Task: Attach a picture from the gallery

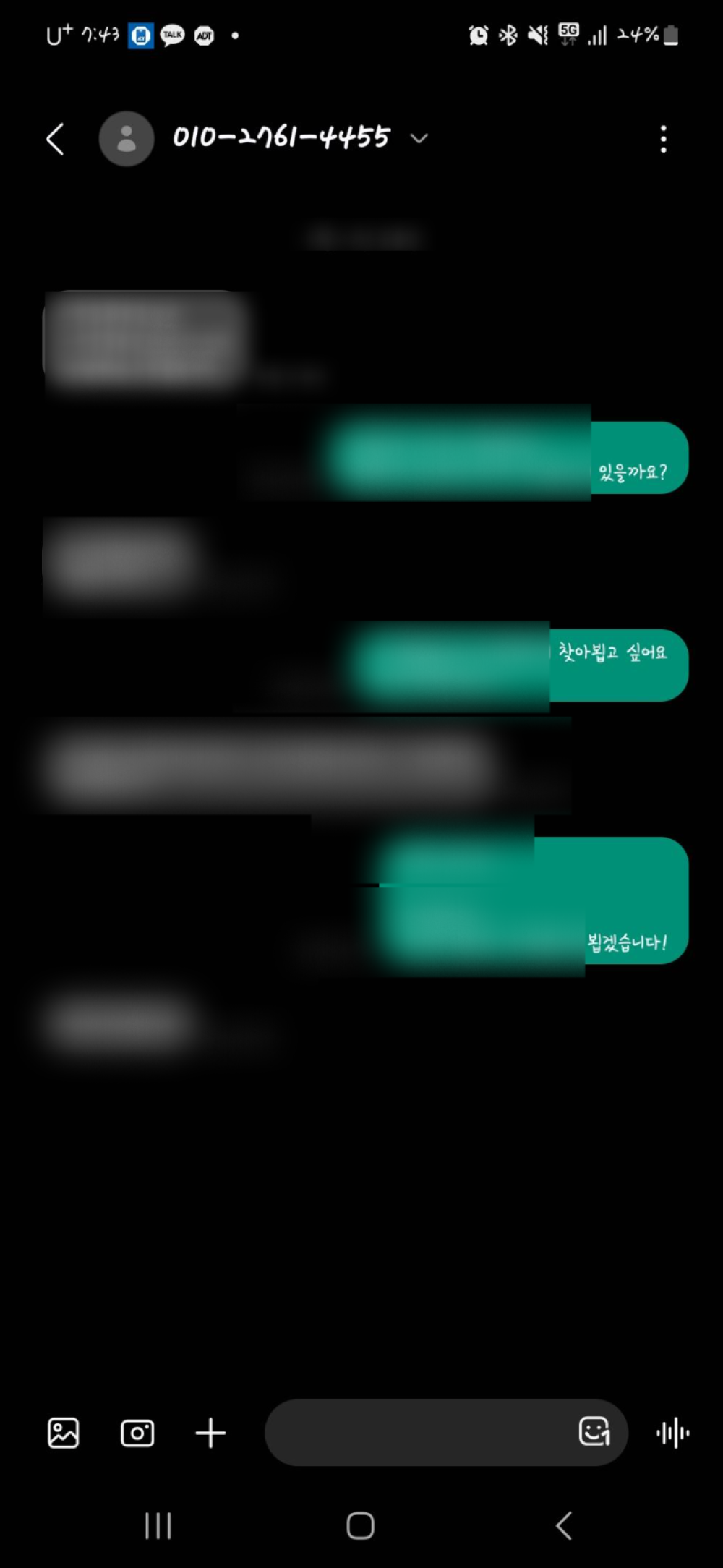Action: [x=64, y=1433]
